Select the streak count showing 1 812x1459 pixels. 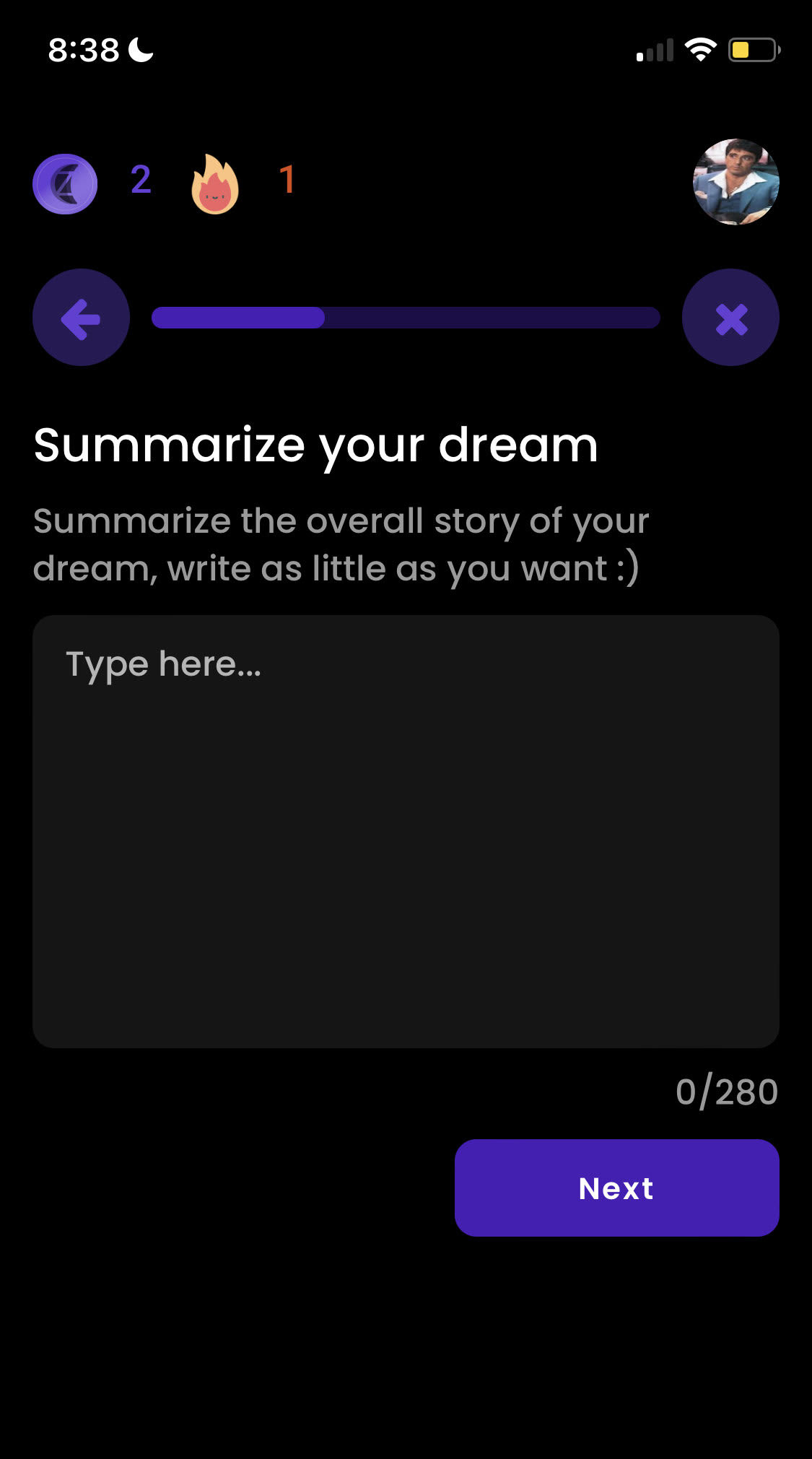[x=286, y=183]
